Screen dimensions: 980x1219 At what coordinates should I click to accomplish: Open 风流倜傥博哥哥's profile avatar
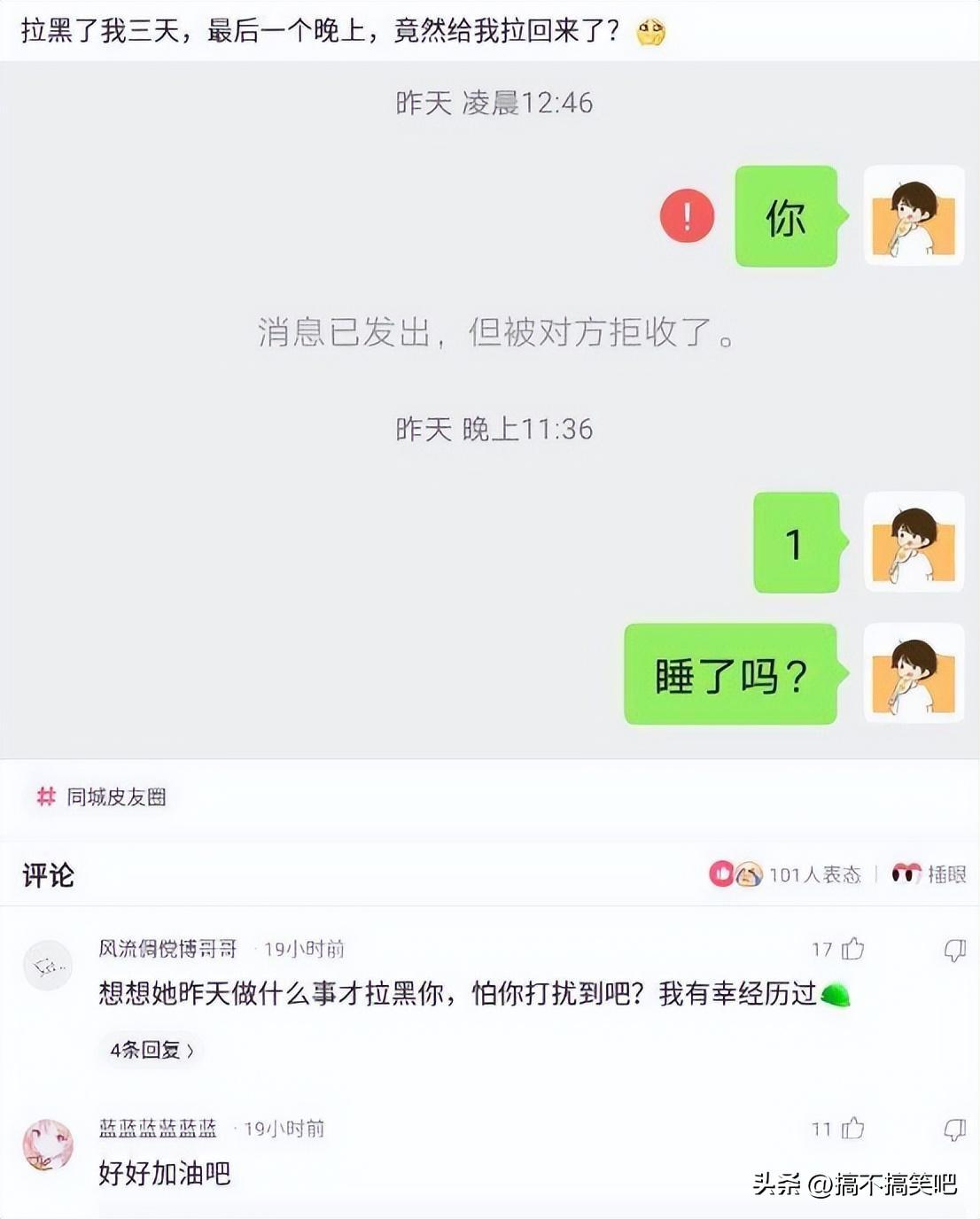(x=48, y=966)
